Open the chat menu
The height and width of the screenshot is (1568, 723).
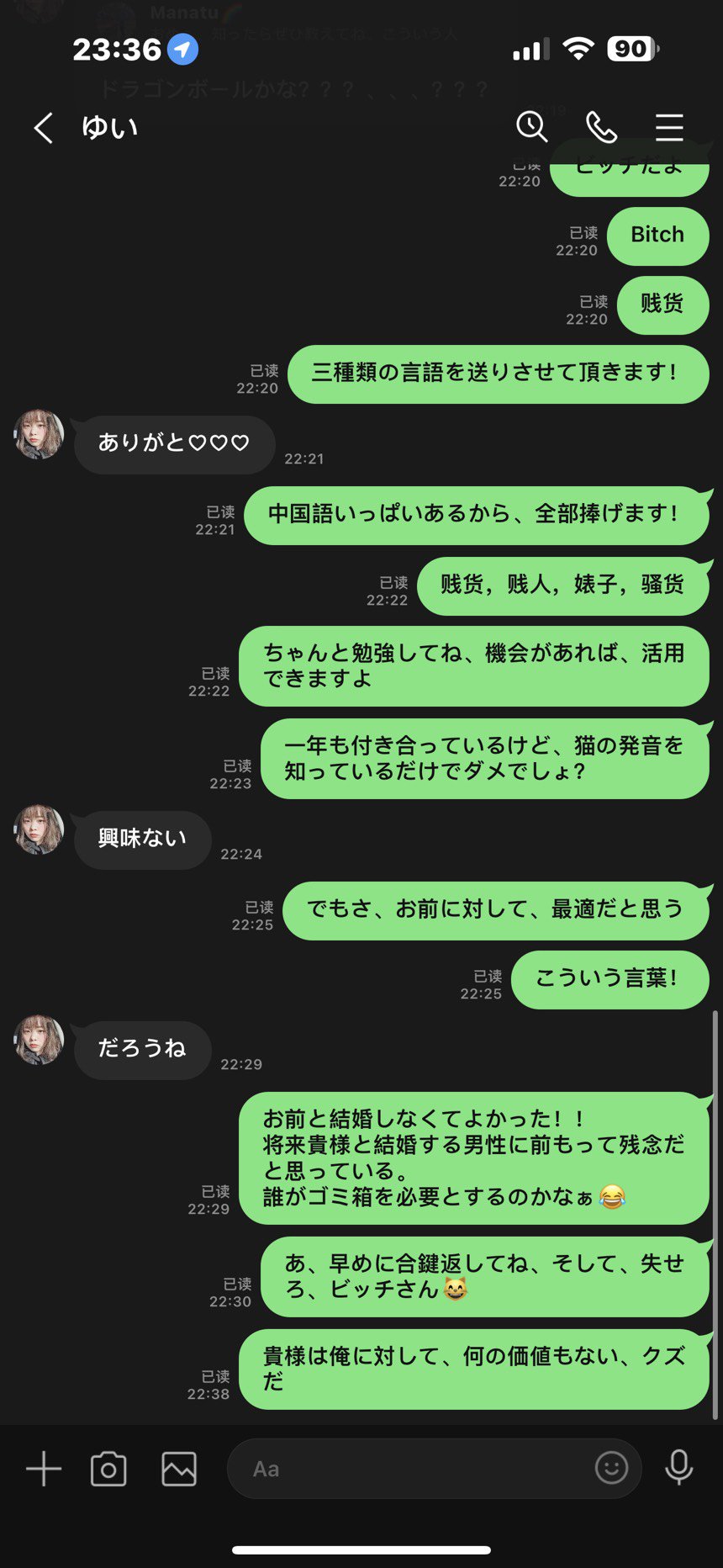669,128
